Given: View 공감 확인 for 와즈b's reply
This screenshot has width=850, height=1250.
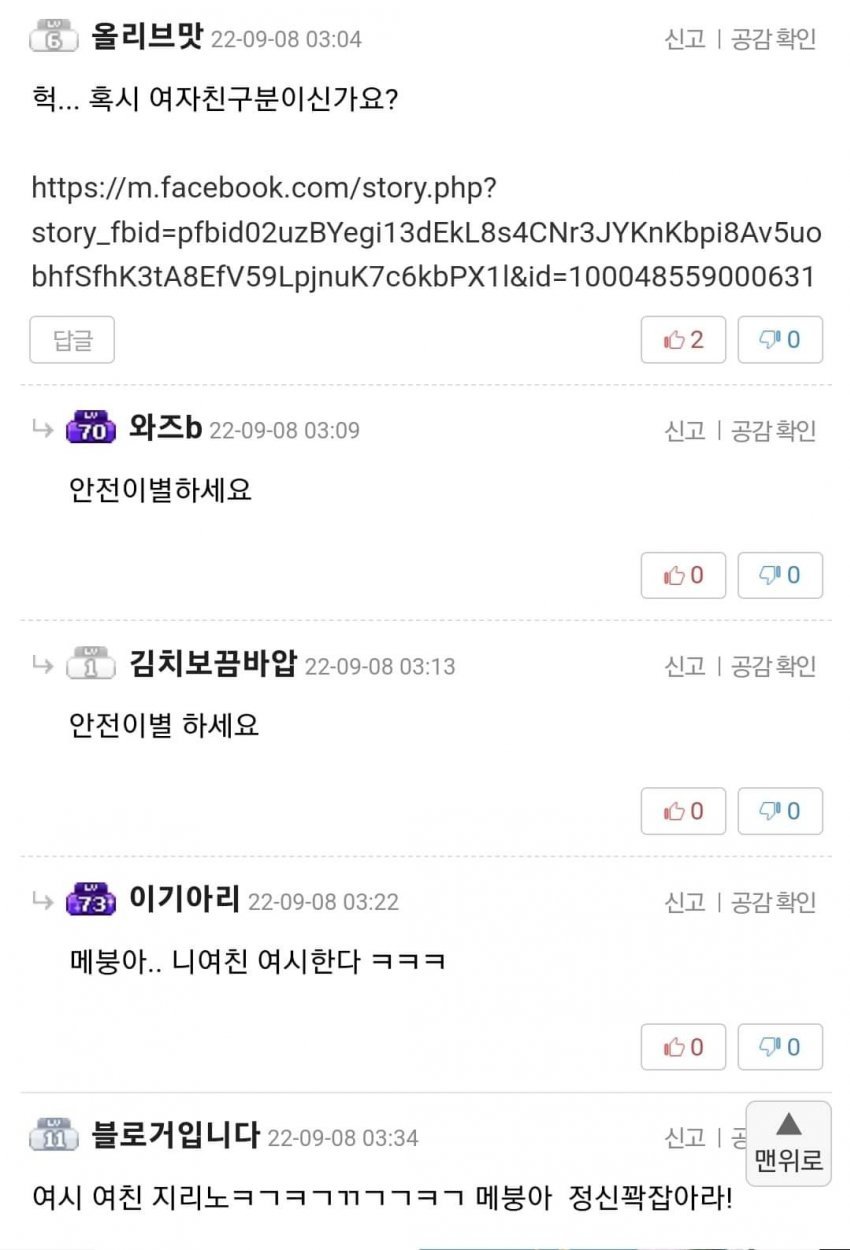Looking at the screenshot, I should click(x=774, y=430).
